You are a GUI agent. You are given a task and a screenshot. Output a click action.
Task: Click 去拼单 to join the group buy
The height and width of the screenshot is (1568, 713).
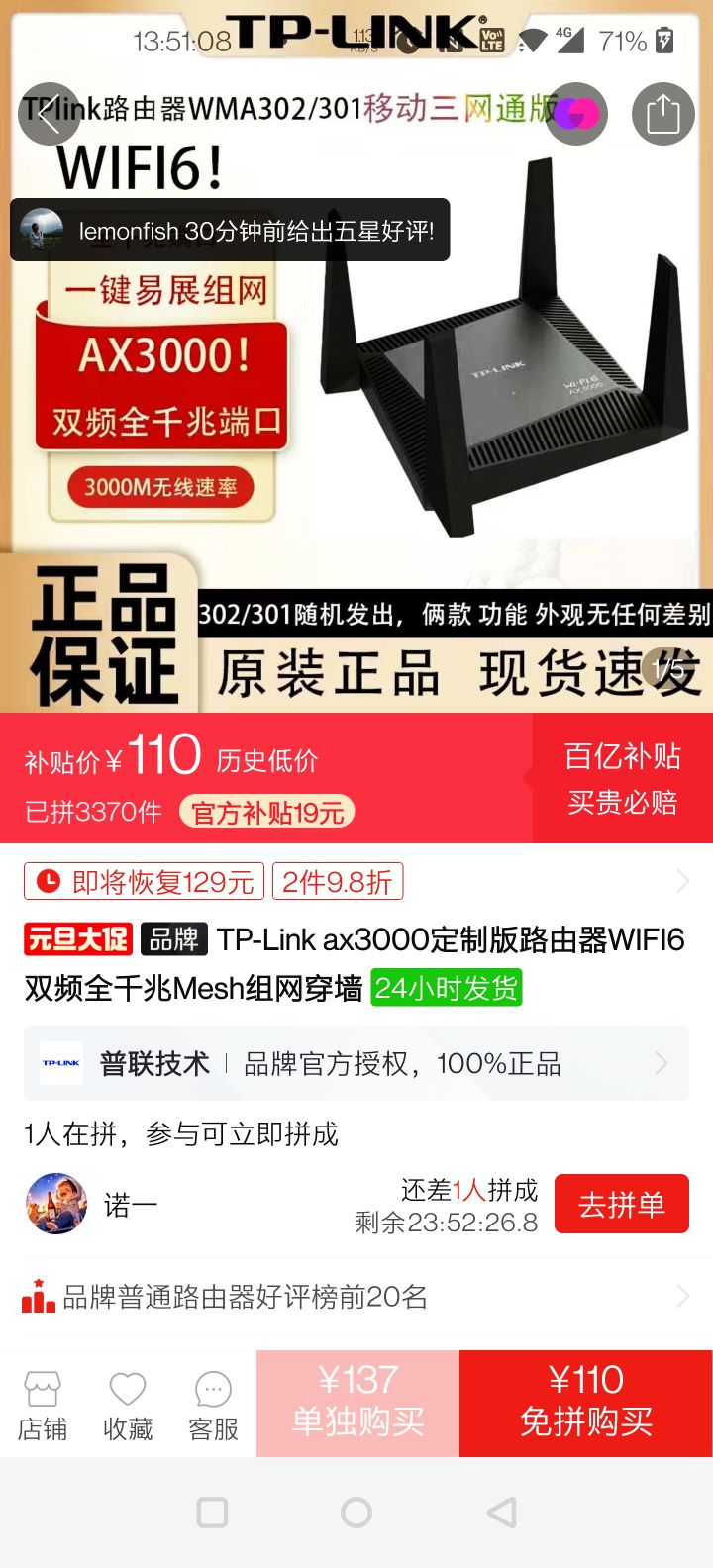(x=621, y=1204)
